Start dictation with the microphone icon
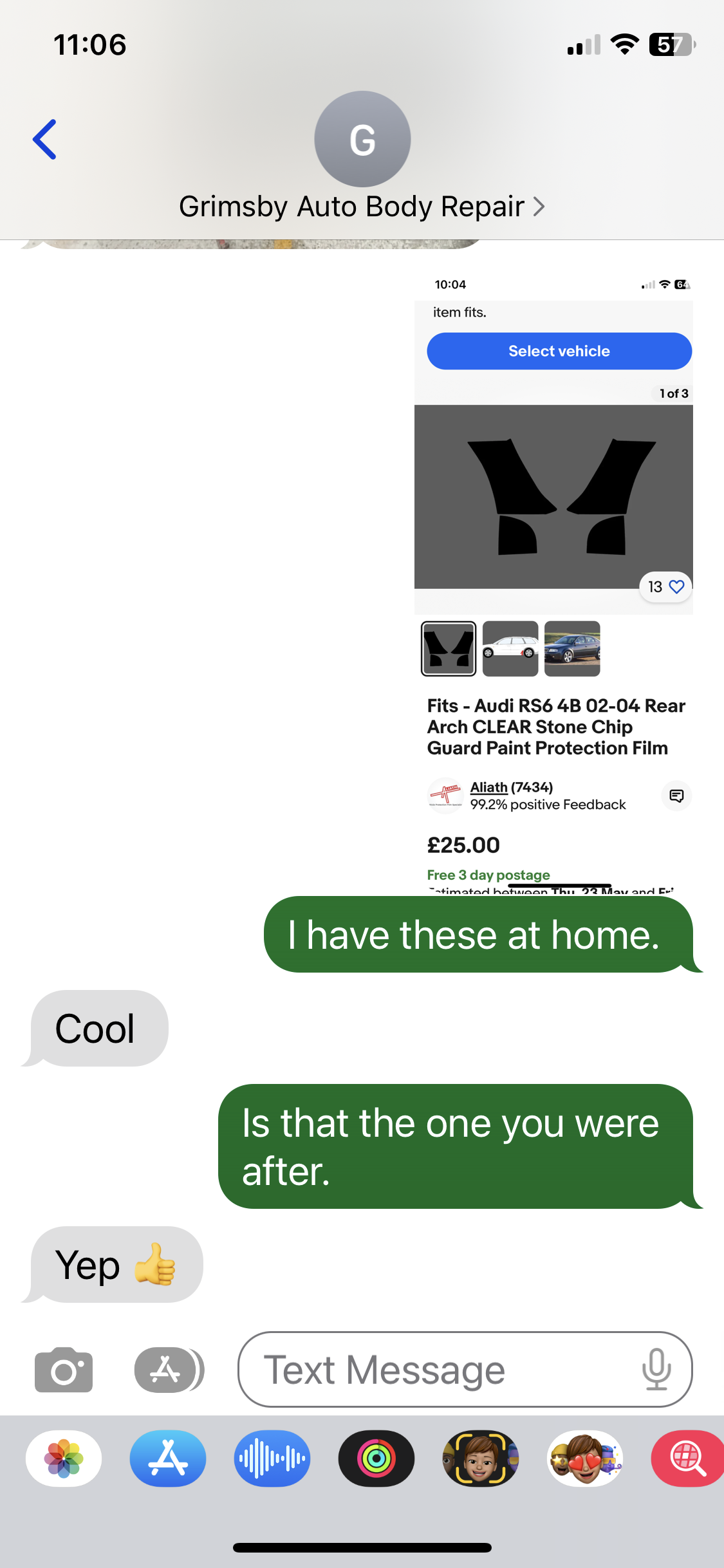The height and width of the screenshot is (1568, 724). (x=656, y=1370)
